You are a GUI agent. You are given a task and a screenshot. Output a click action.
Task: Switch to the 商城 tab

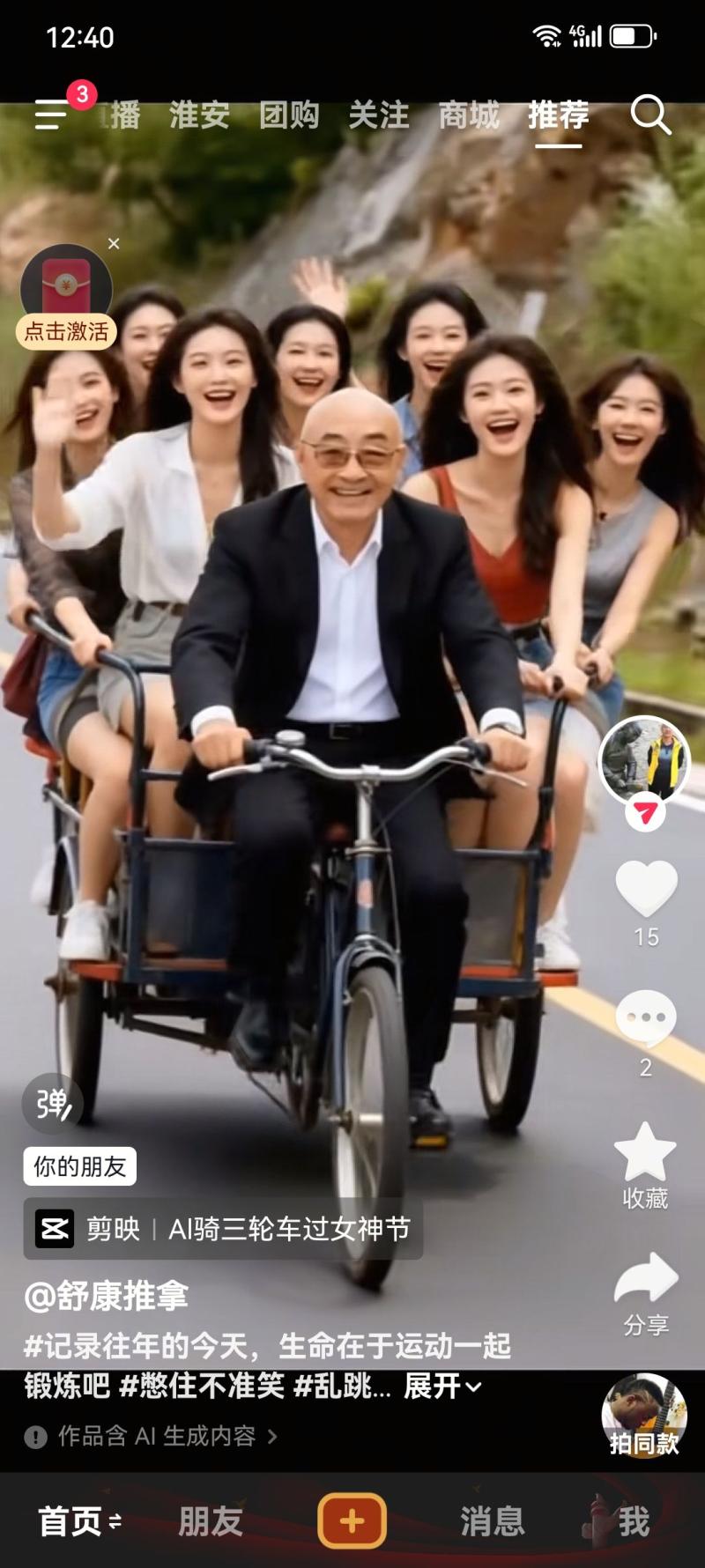tap(469, 115)
